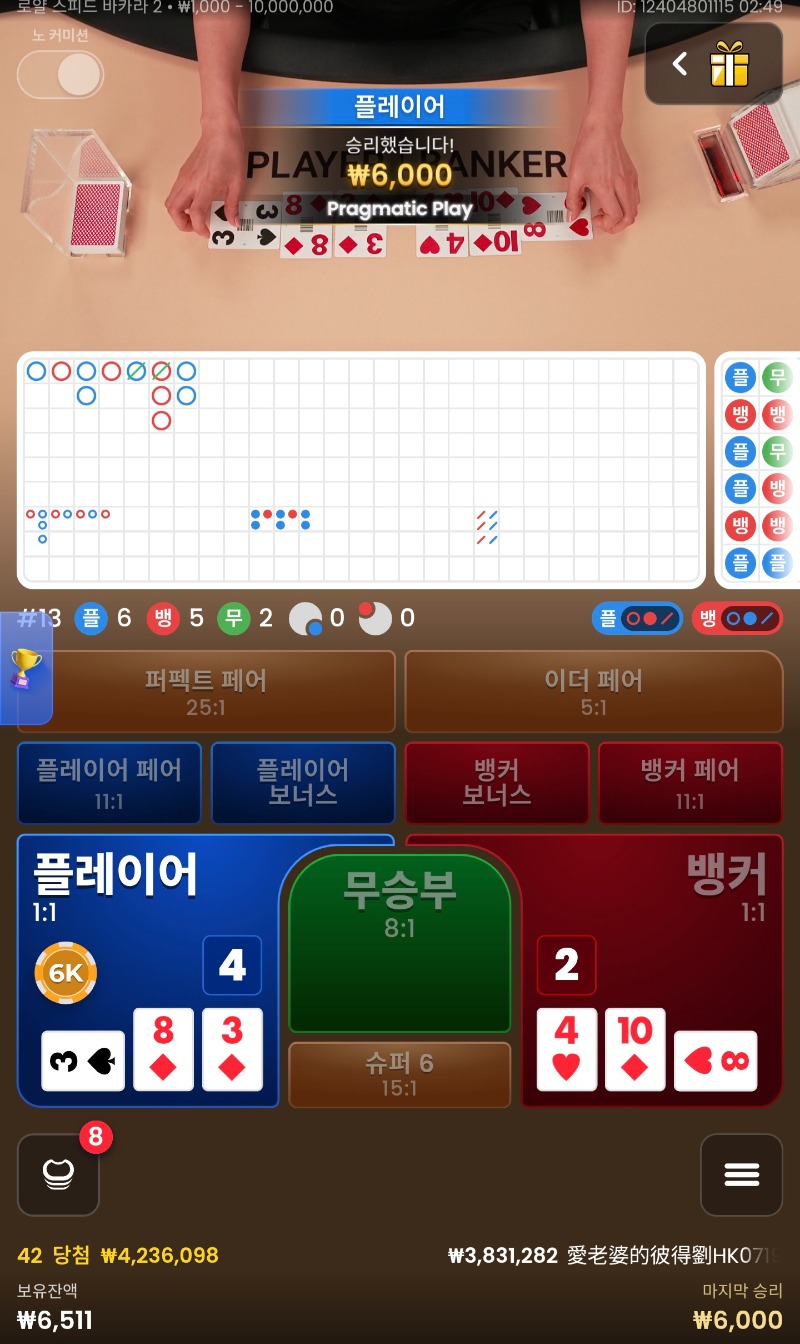800x1344 pixels.
Task: Choose the 슈퍼 6 side bet
Action: click(x=399, y=1074)
